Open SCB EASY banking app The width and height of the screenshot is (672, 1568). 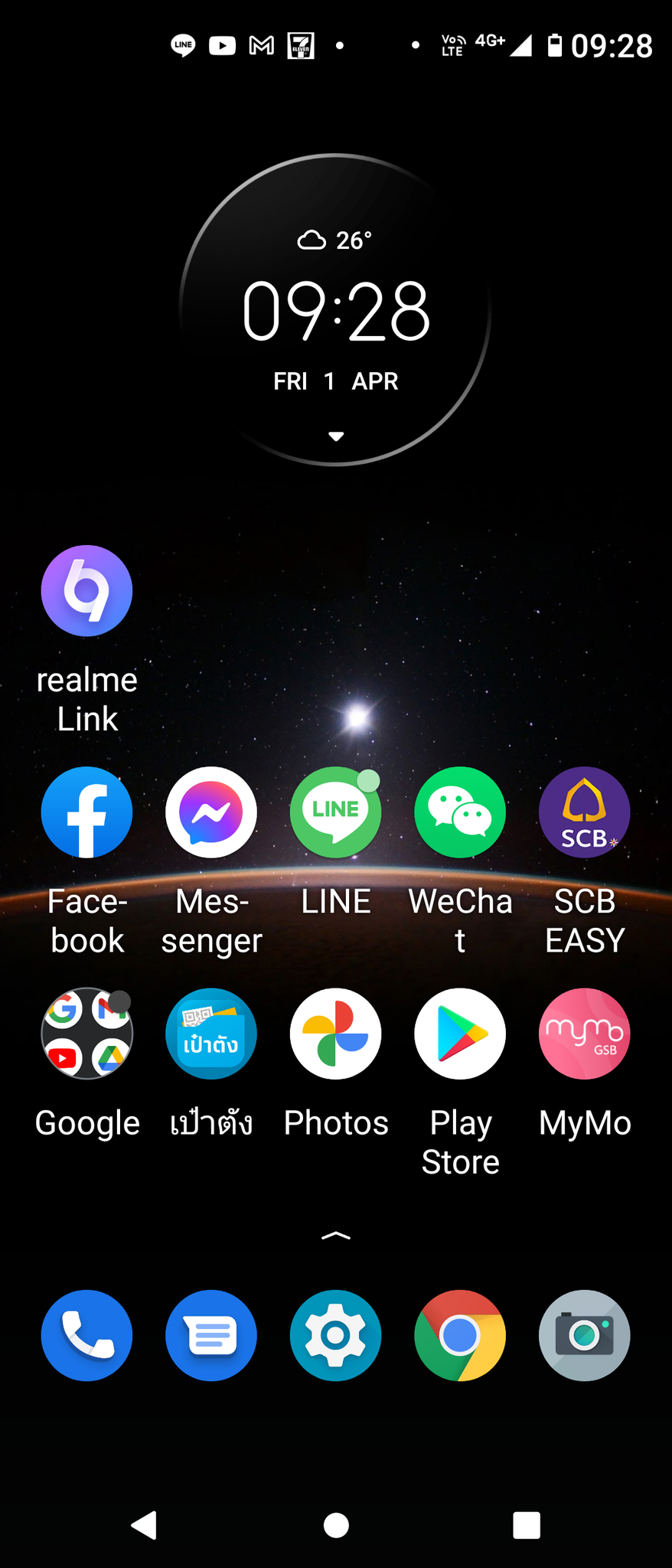click(x=584, y=812)
